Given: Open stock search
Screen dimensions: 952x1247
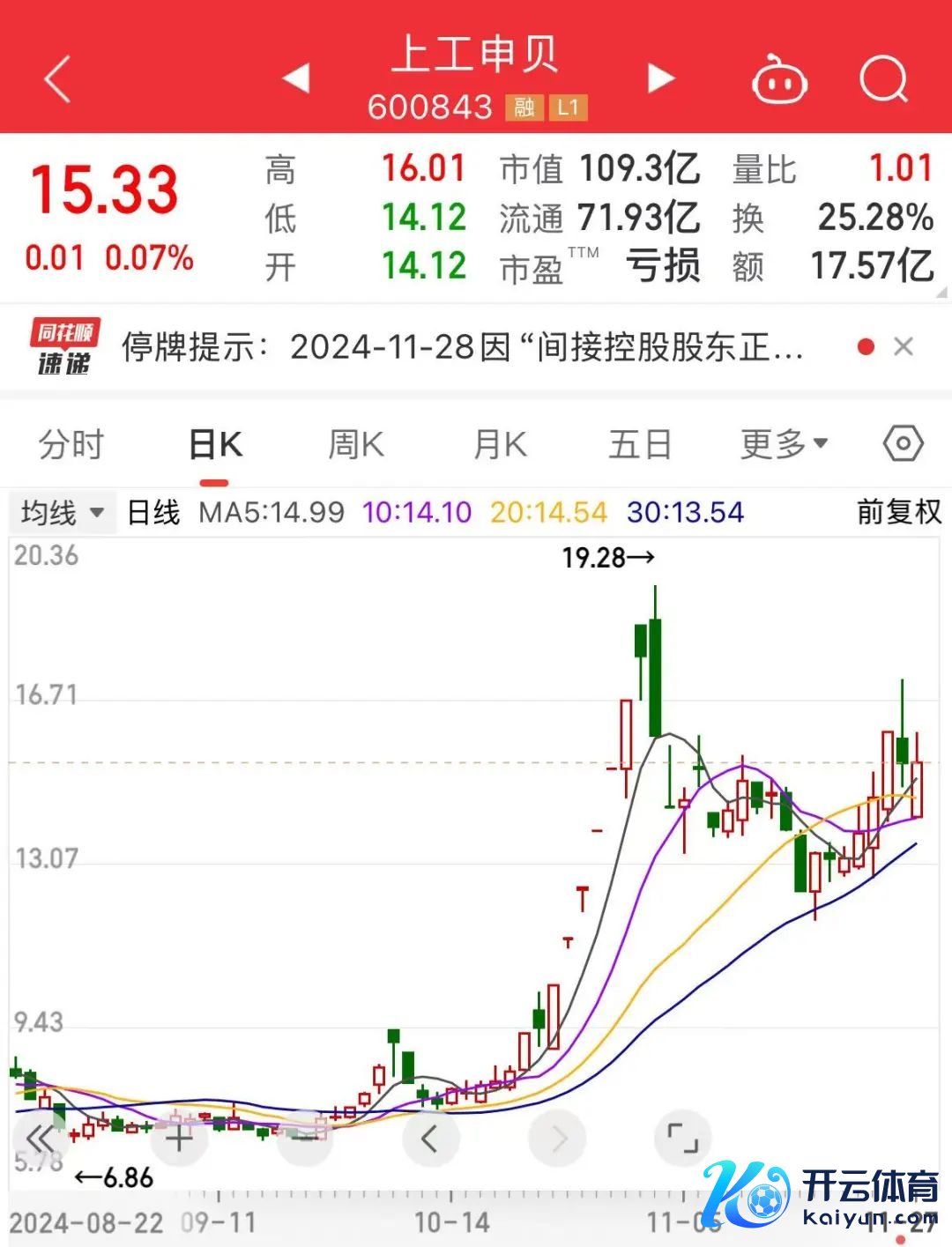Looking at the screenshot, I should [883, 79].
